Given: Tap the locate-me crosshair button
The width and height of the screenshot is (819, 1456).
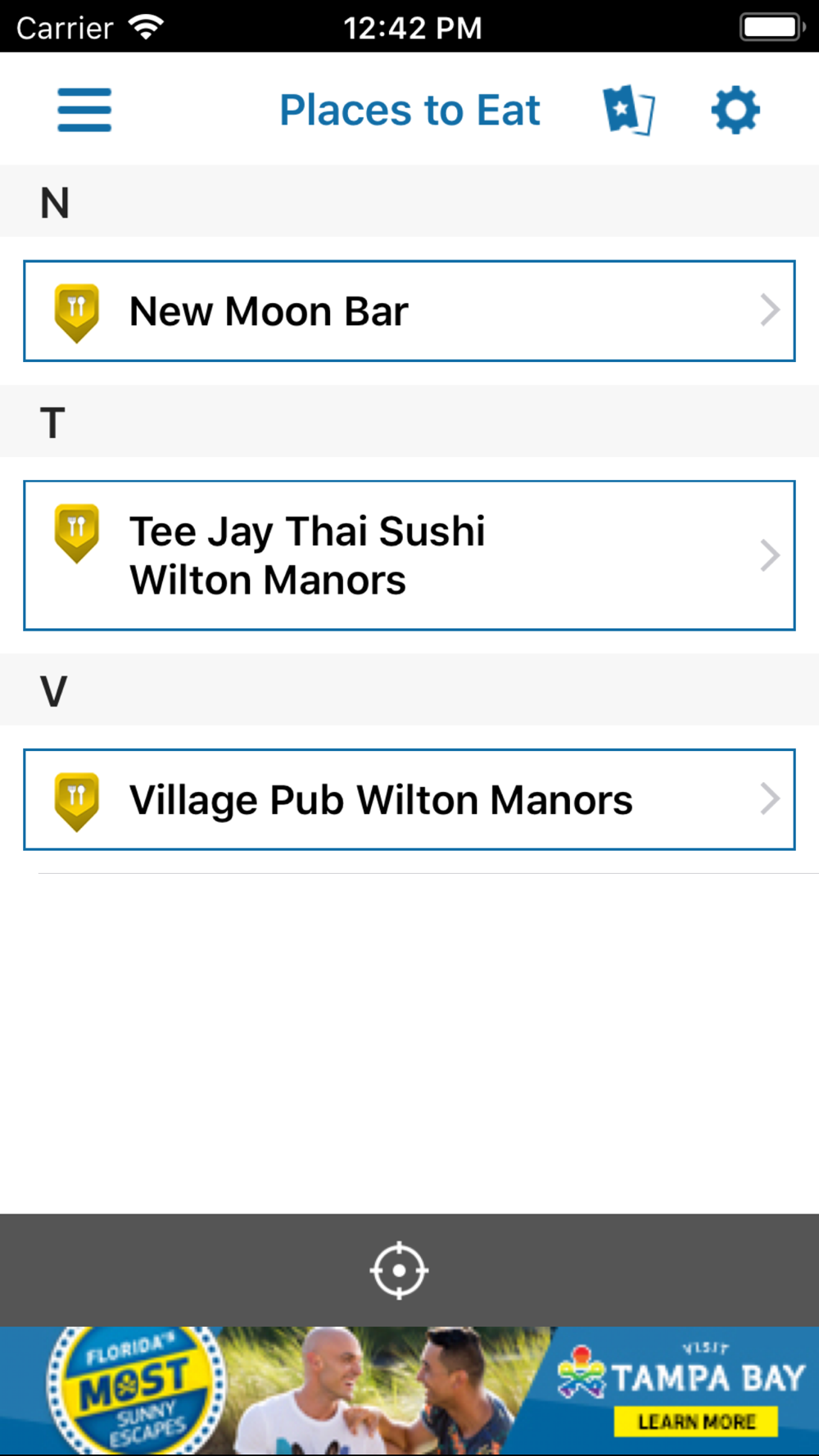Looking at the screenshot, I should point(399,1270).
